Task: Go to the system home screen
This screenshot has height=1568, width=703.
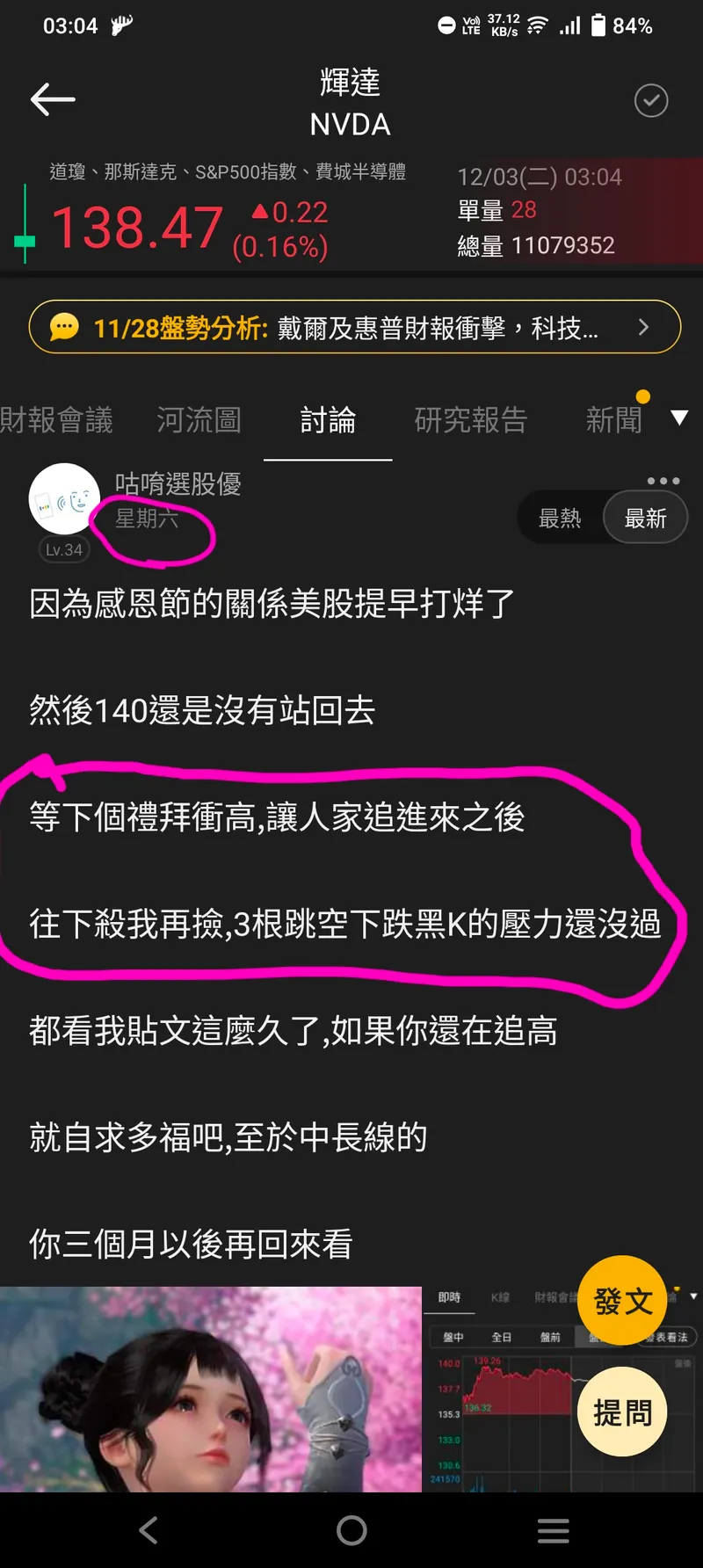Action: point(351,1530)
